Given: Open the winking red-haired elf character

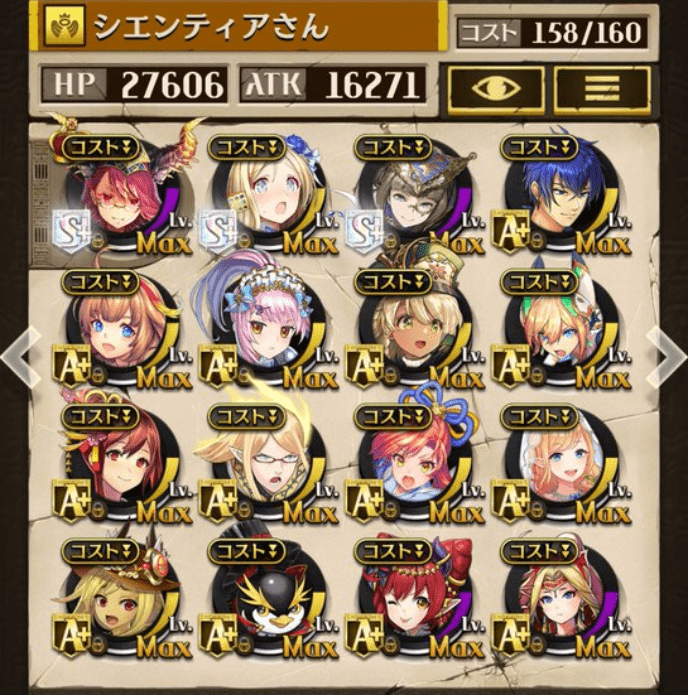Looking at the screenshot, I should pyautogui.click(x=408, y=600).
